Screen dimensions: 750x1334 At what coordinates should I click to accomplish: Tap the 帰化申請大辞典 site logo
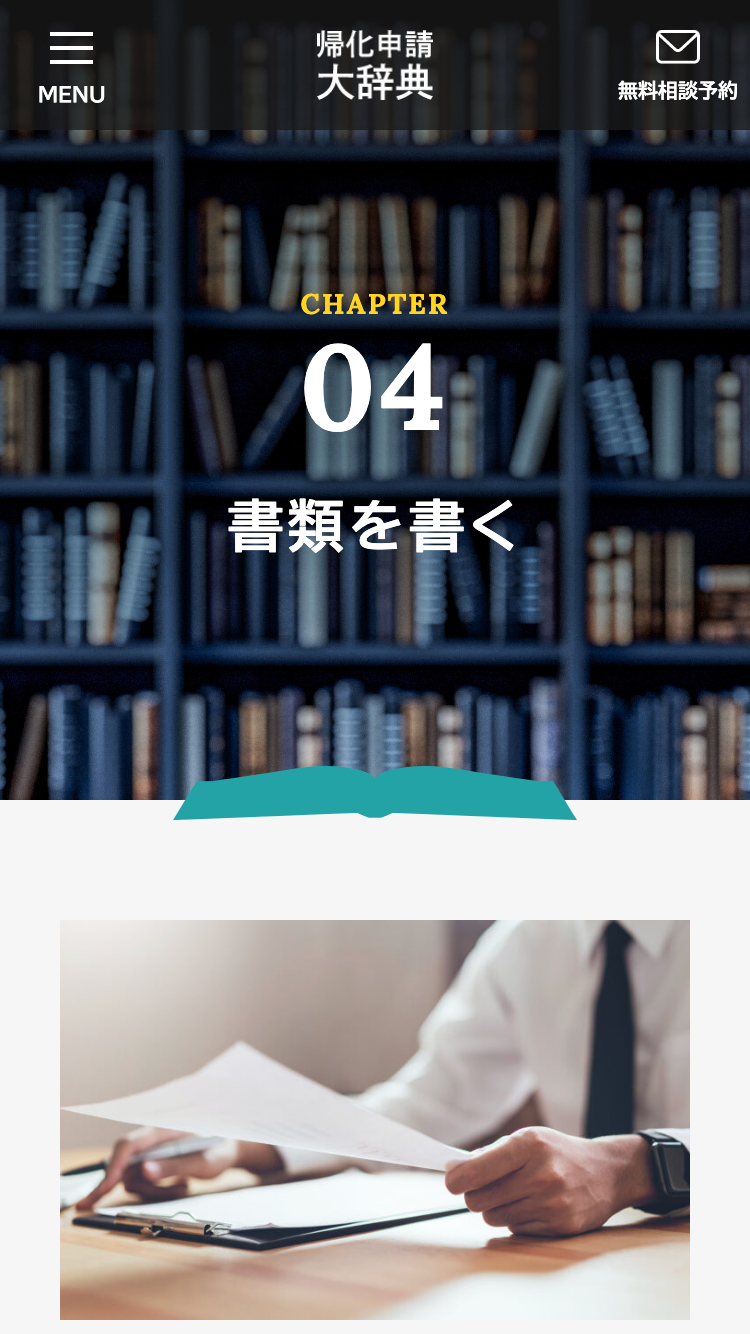[x=375, y=65]
